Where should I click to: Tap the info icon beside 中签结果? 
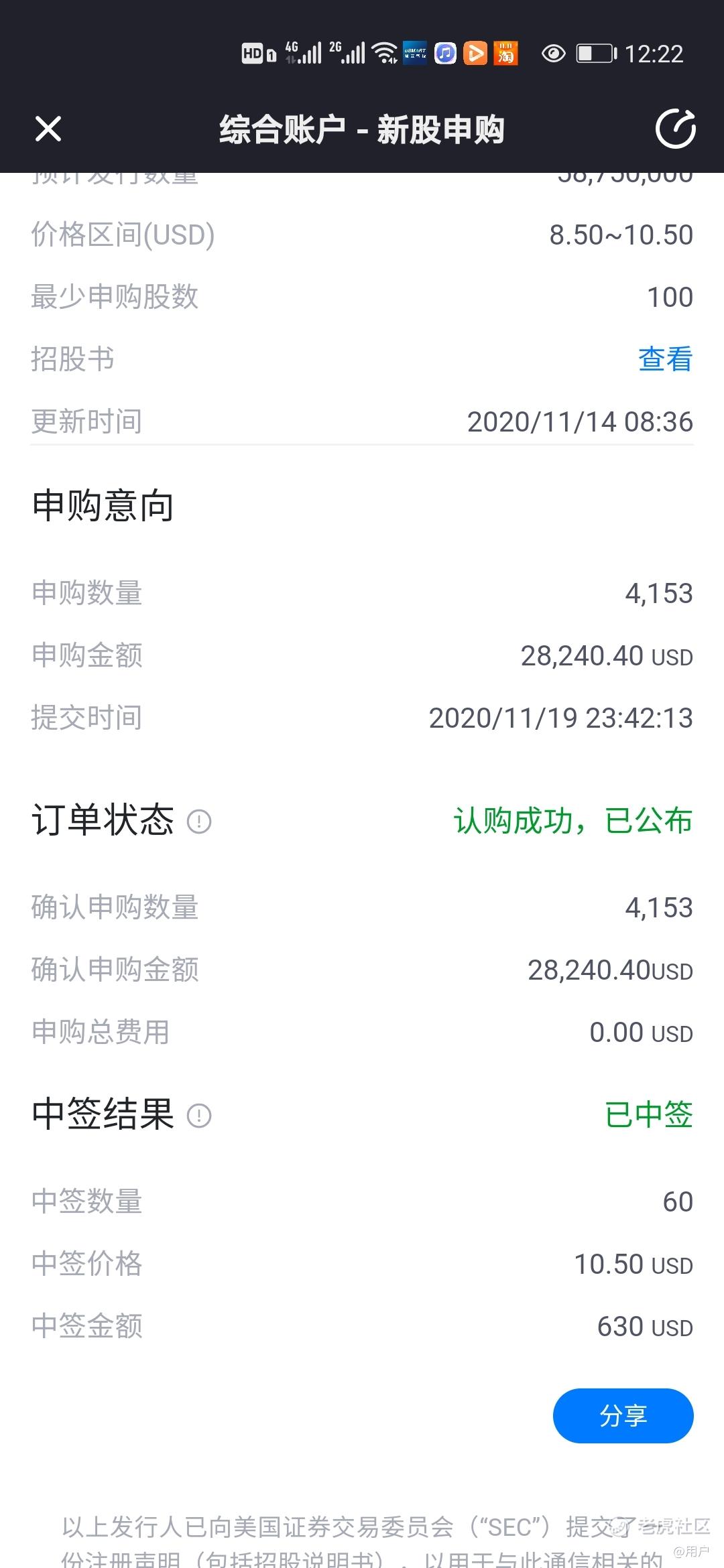click(x=199, y=1116)
